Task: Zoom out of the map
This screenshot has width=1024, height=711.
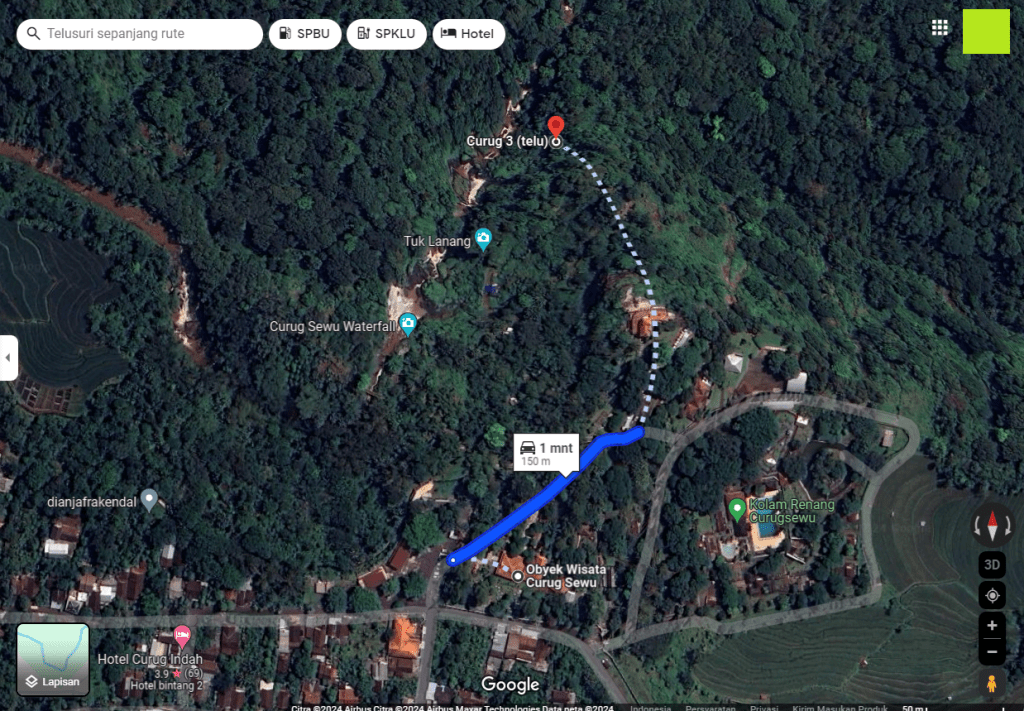Action: coord(992,651)
